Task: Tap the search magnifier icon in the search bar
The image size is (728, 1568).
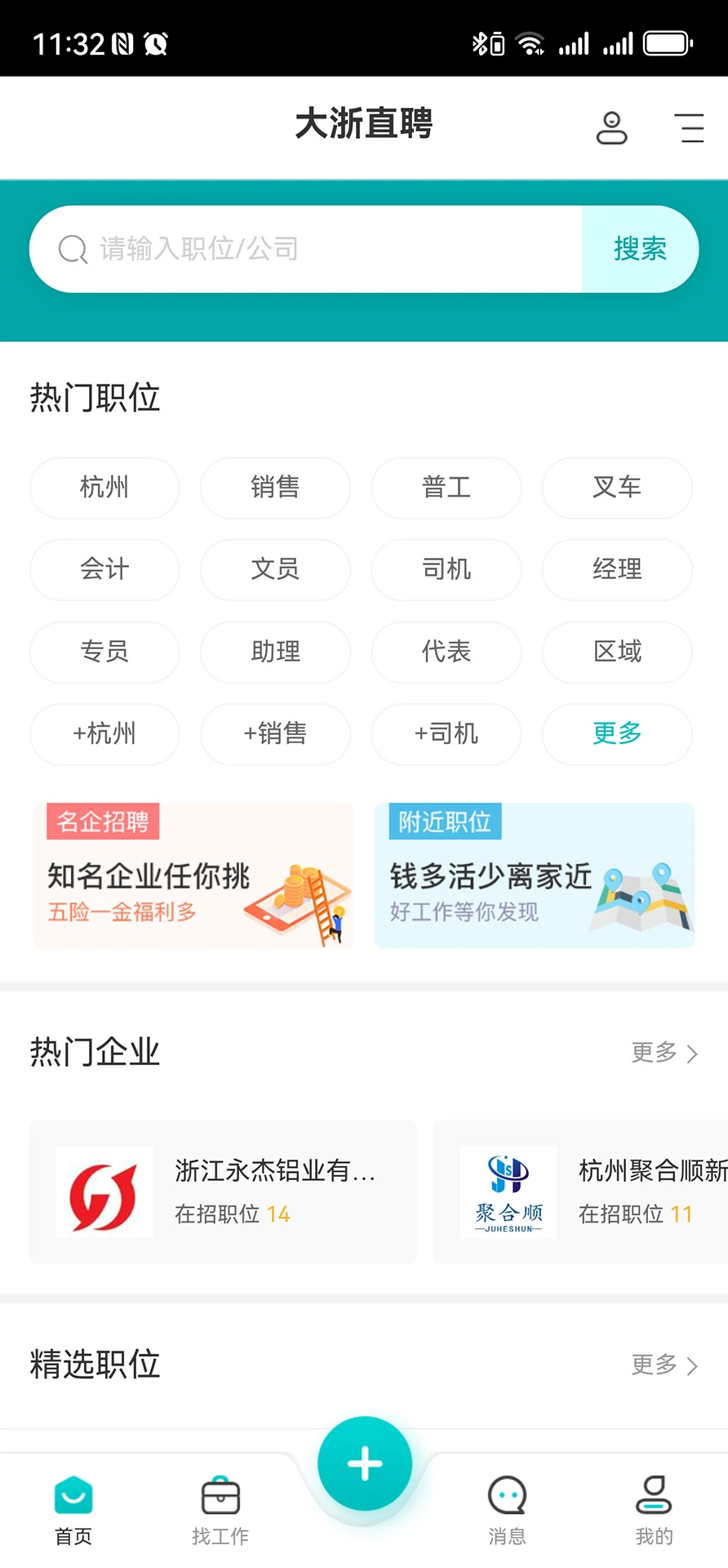Action: click(x=73, y=249)
